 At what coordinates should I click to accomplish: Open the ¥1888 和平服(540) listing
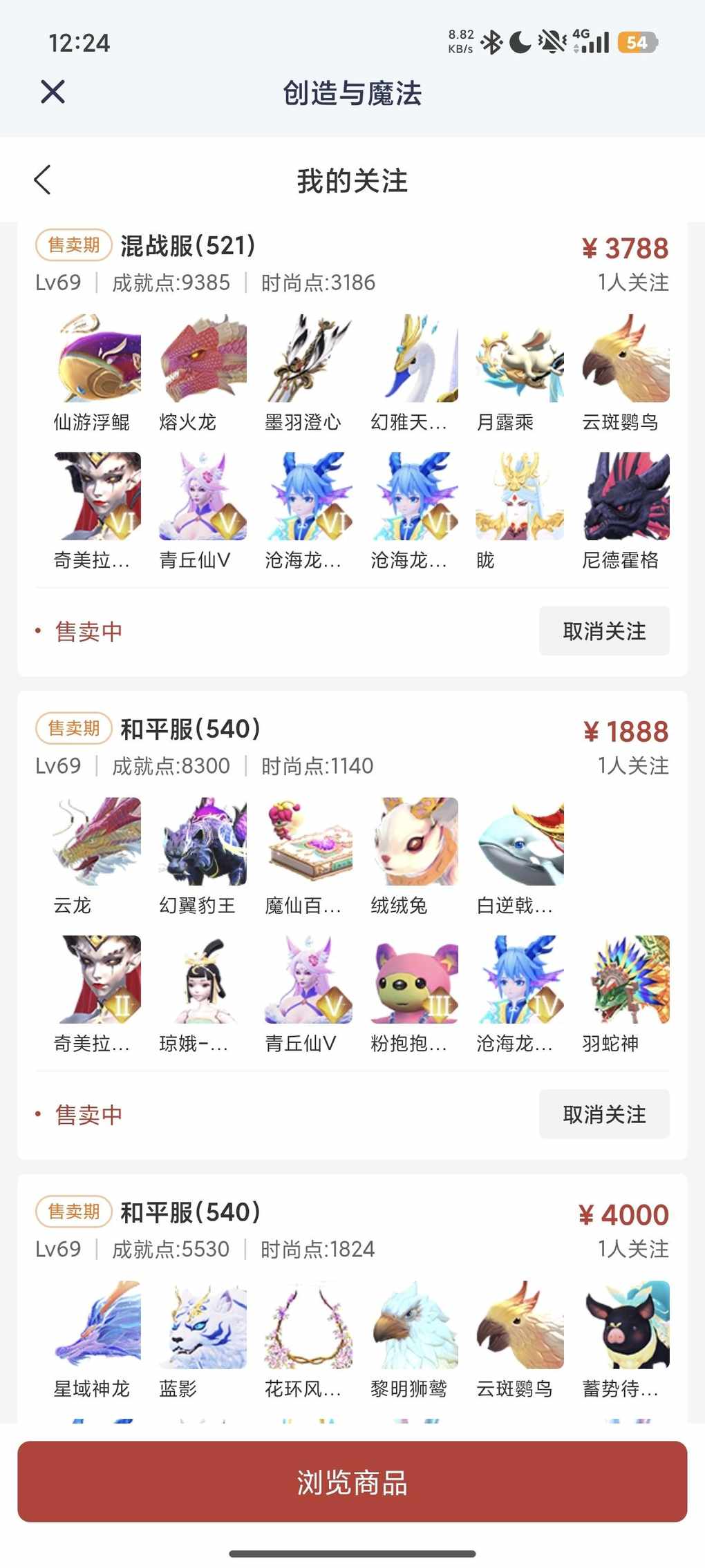(190, 729)
